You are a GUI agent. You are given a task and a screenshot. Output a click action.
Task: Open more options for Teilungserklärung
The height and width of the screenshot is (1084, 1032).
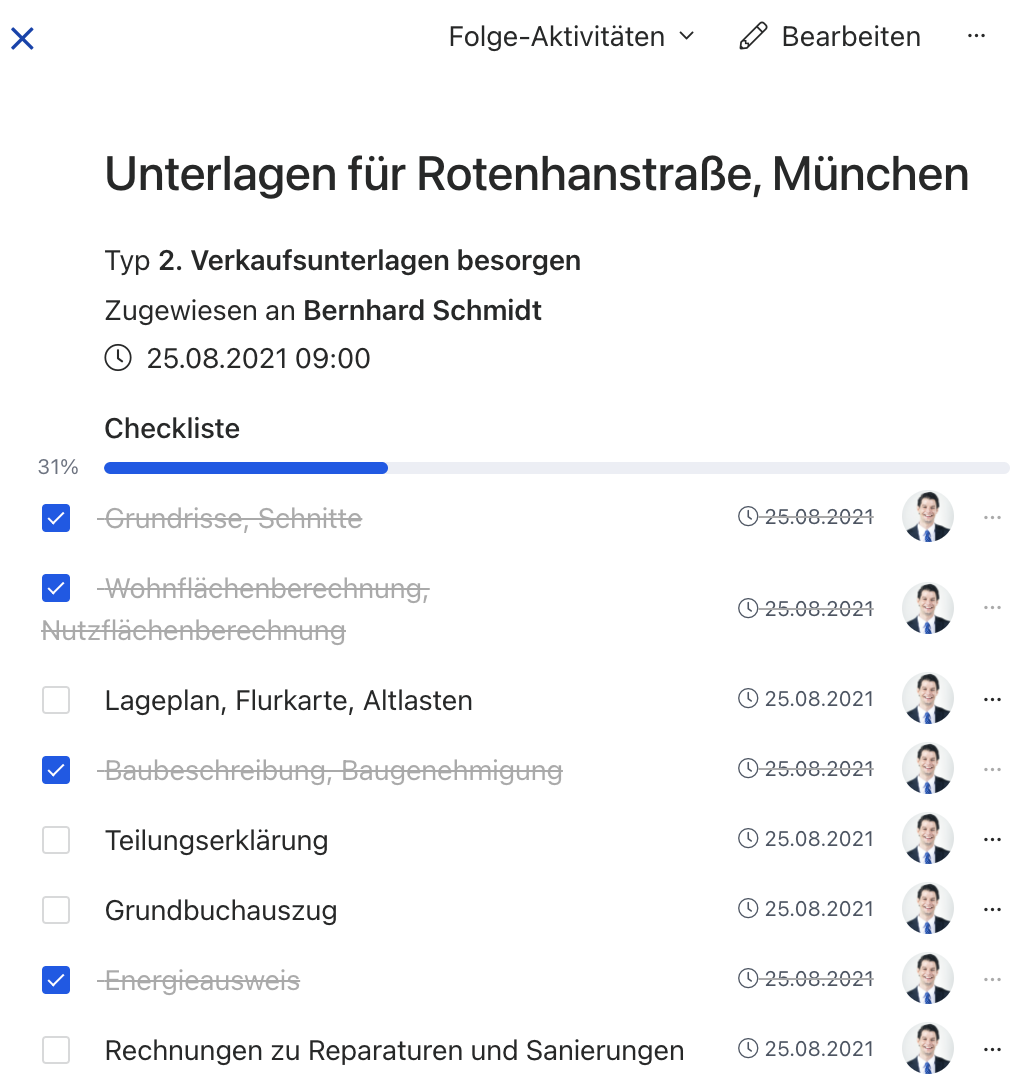click(992, 839)
